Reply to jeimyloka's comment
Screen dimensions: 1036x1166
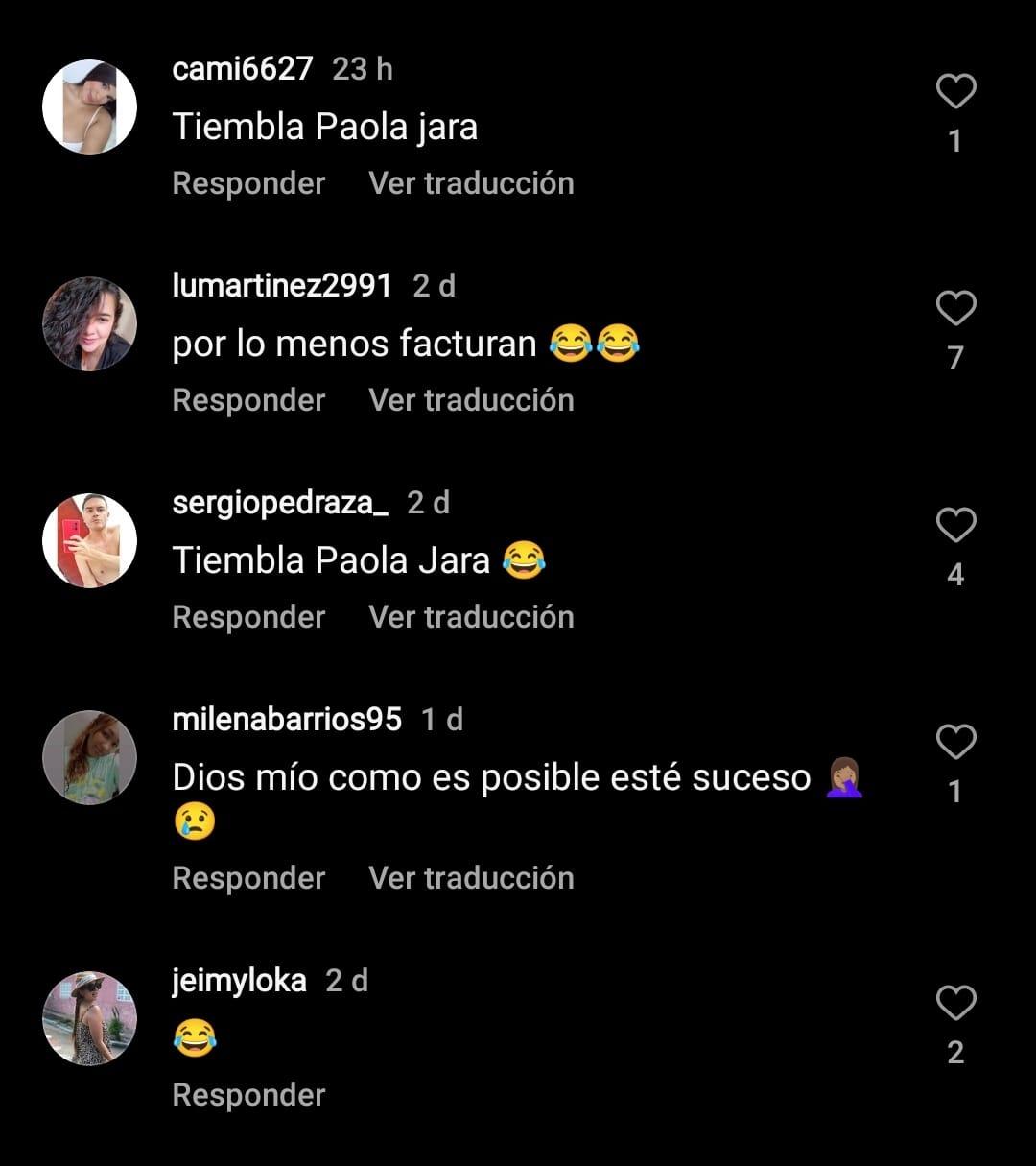[248, 1095]
